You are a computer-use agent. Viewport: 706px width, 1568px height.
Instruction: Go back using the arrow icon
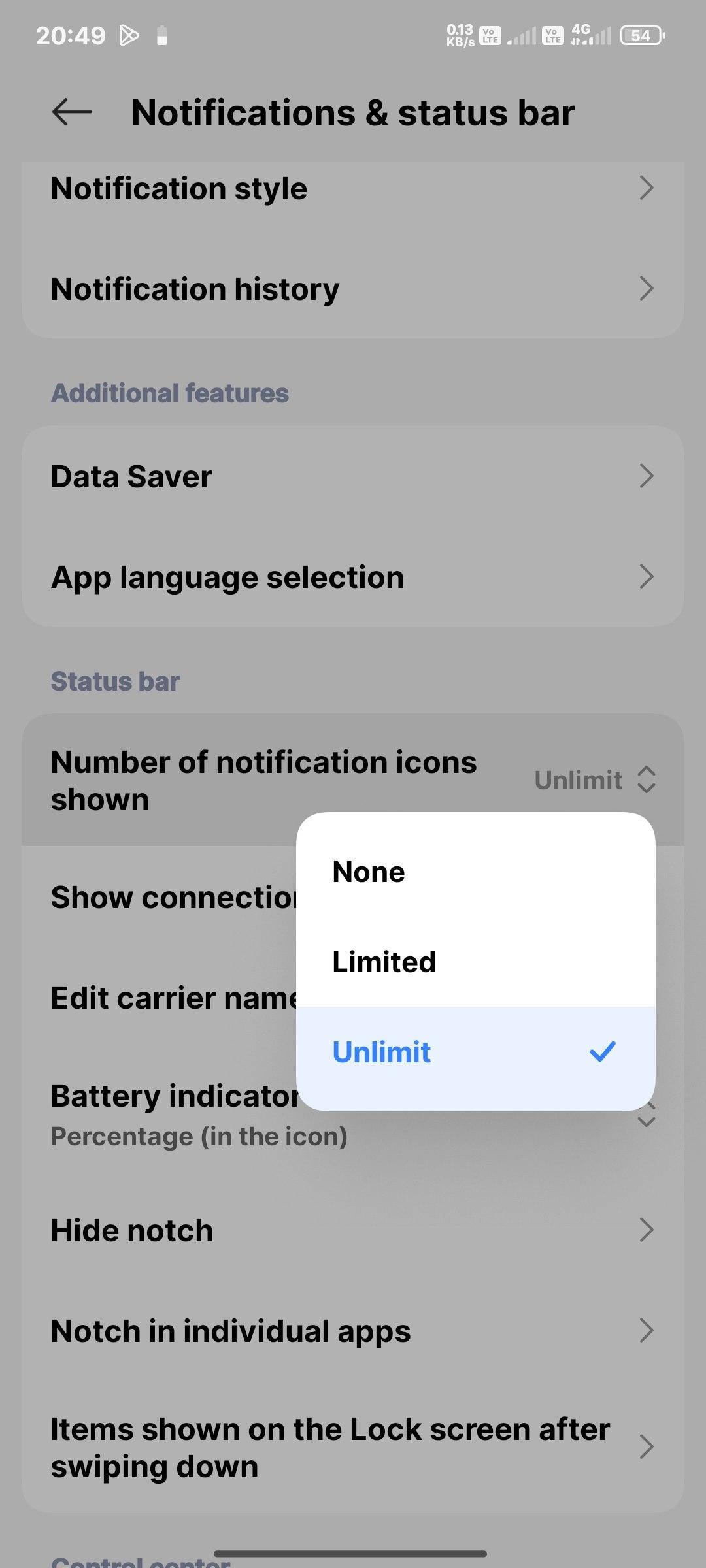click(72, 112)
